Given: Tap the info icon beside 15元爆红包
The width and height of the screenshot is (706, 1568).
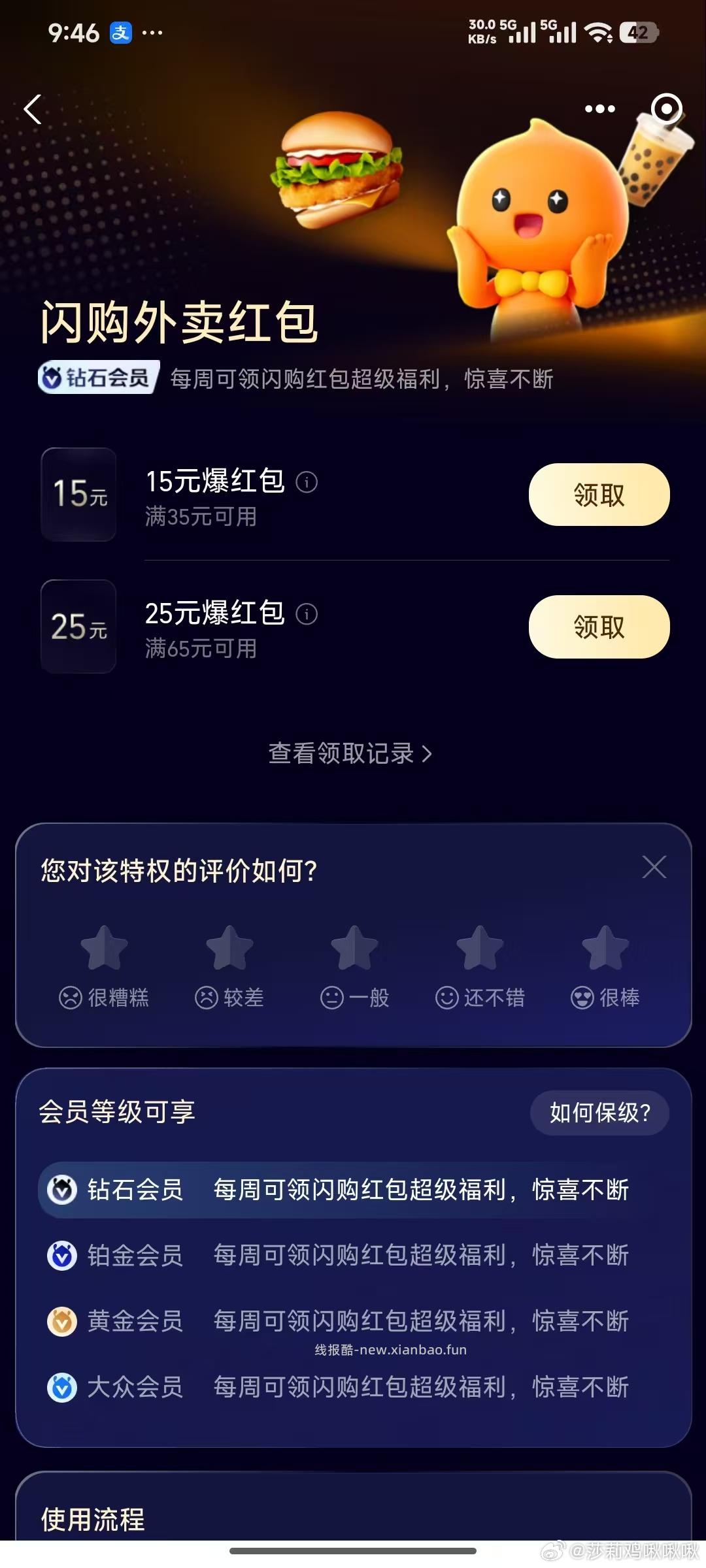Looking at the screenshot, I should point(309,483).
